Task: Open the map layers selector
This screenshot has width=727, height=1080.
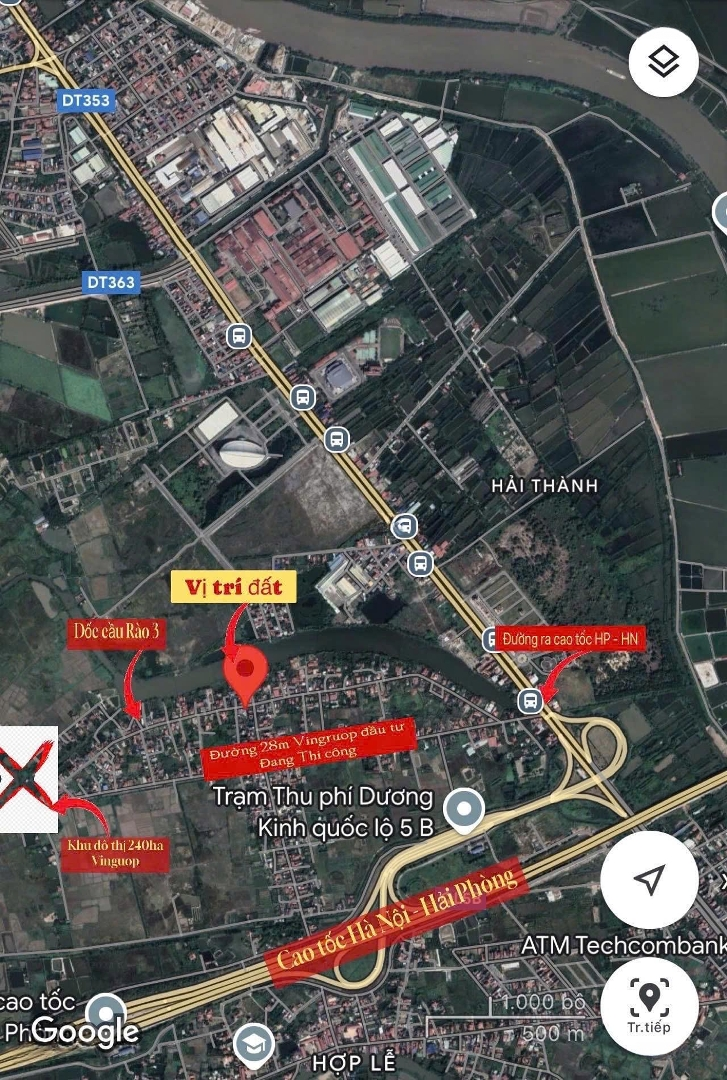Action: point(663,62)
